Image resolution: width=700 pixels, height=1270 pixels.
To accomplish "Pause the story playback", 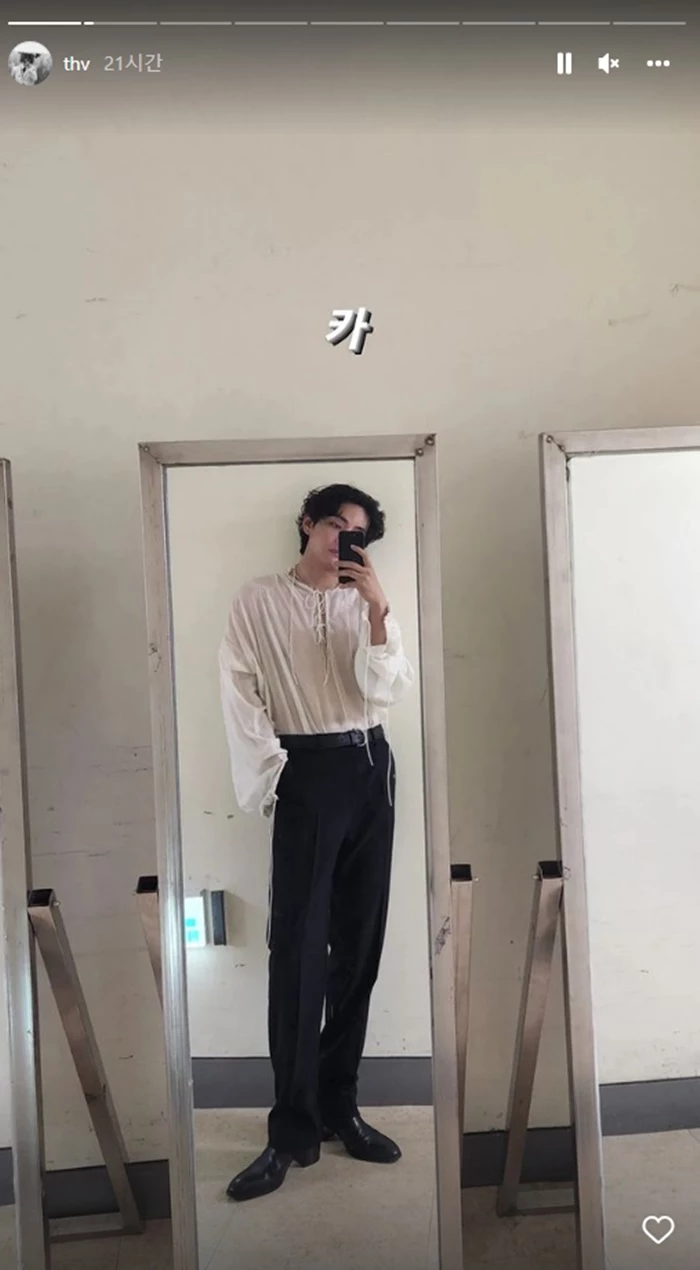I will pos(564,63).
